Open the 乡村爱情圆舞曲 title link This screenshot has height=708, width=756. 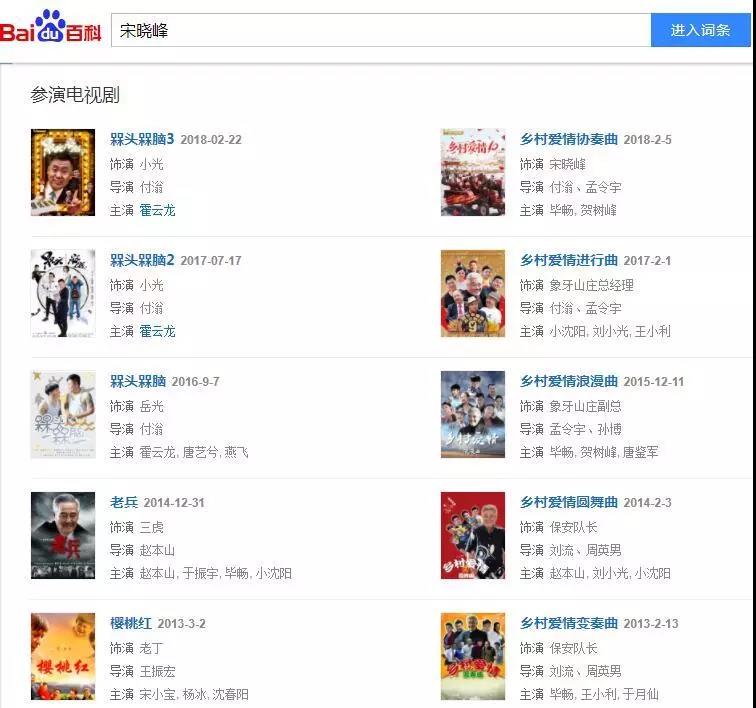tap(569, 502)
